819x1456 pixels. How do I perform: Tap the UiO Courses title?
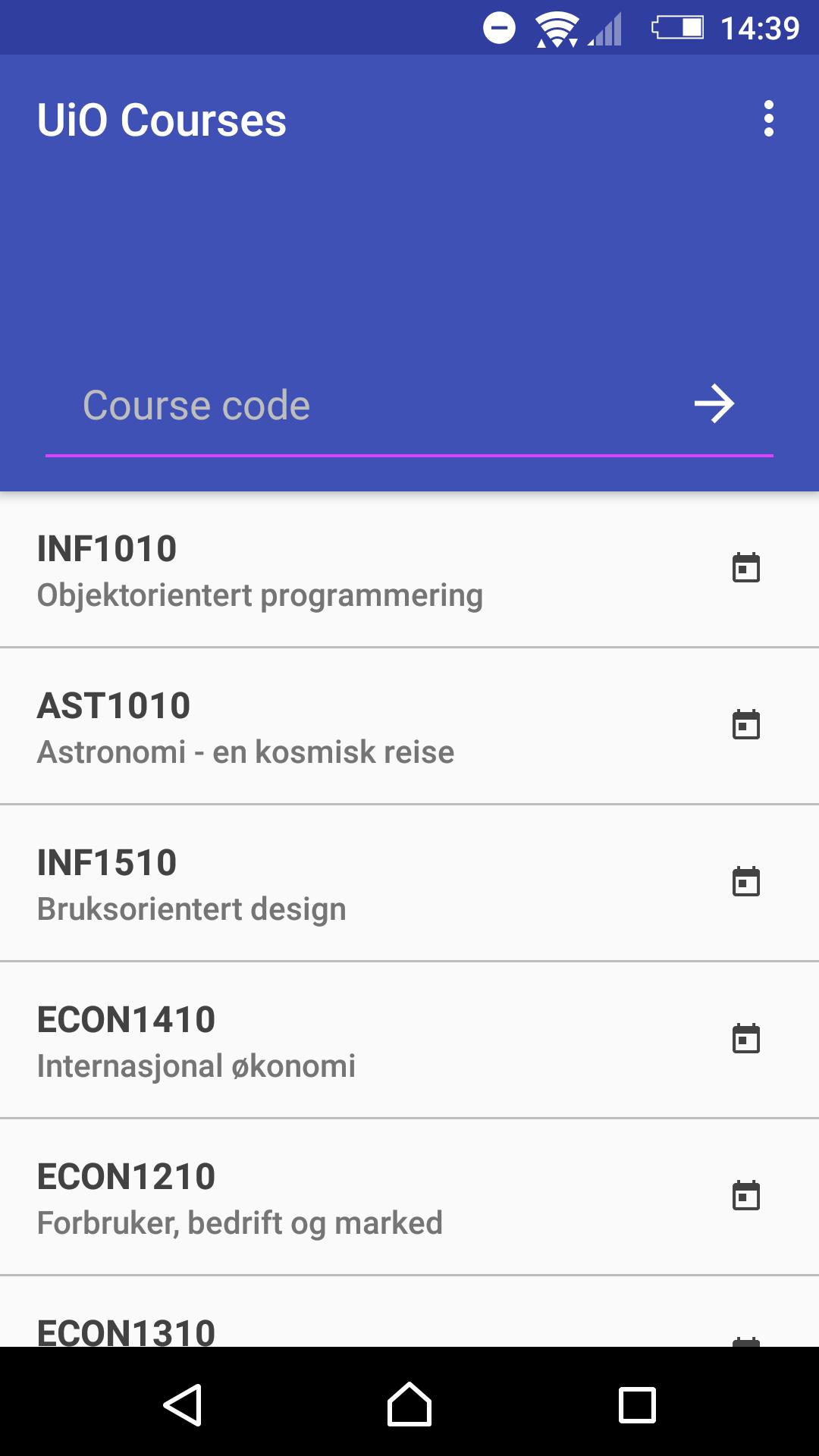click(162, 119)
